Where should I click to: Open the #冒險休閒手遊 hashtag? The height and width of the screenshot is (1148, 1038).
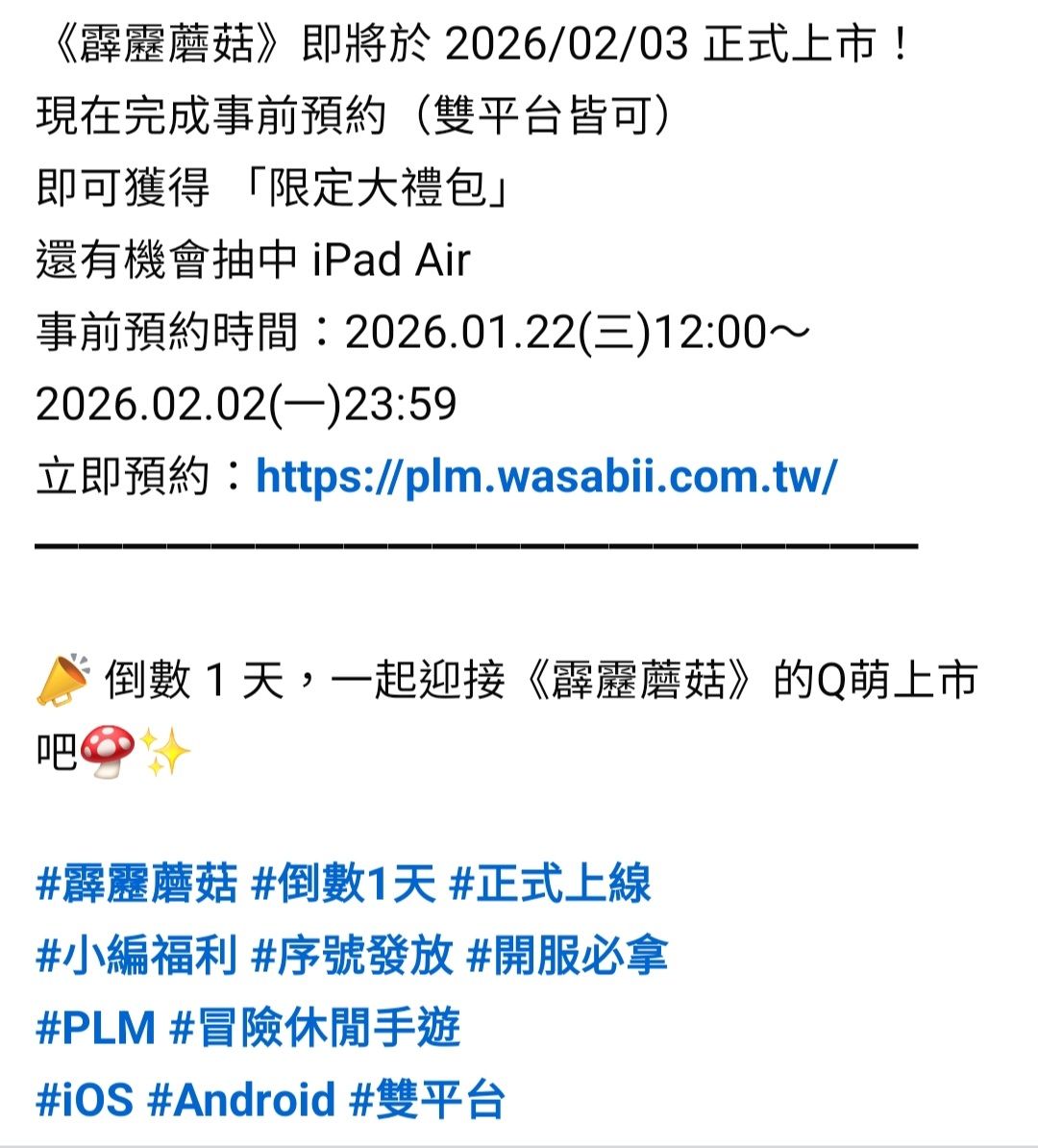tap(315, 1027)
